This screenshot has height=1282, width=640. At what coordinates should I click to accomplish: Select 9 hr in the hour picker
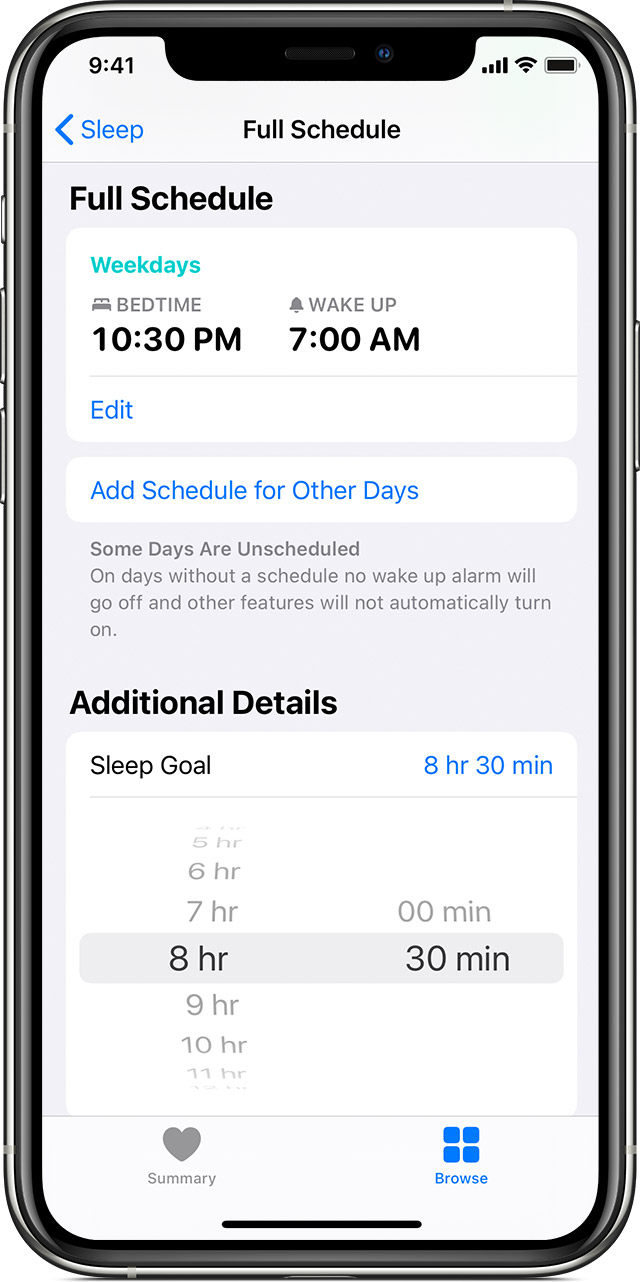point(212,1004)
